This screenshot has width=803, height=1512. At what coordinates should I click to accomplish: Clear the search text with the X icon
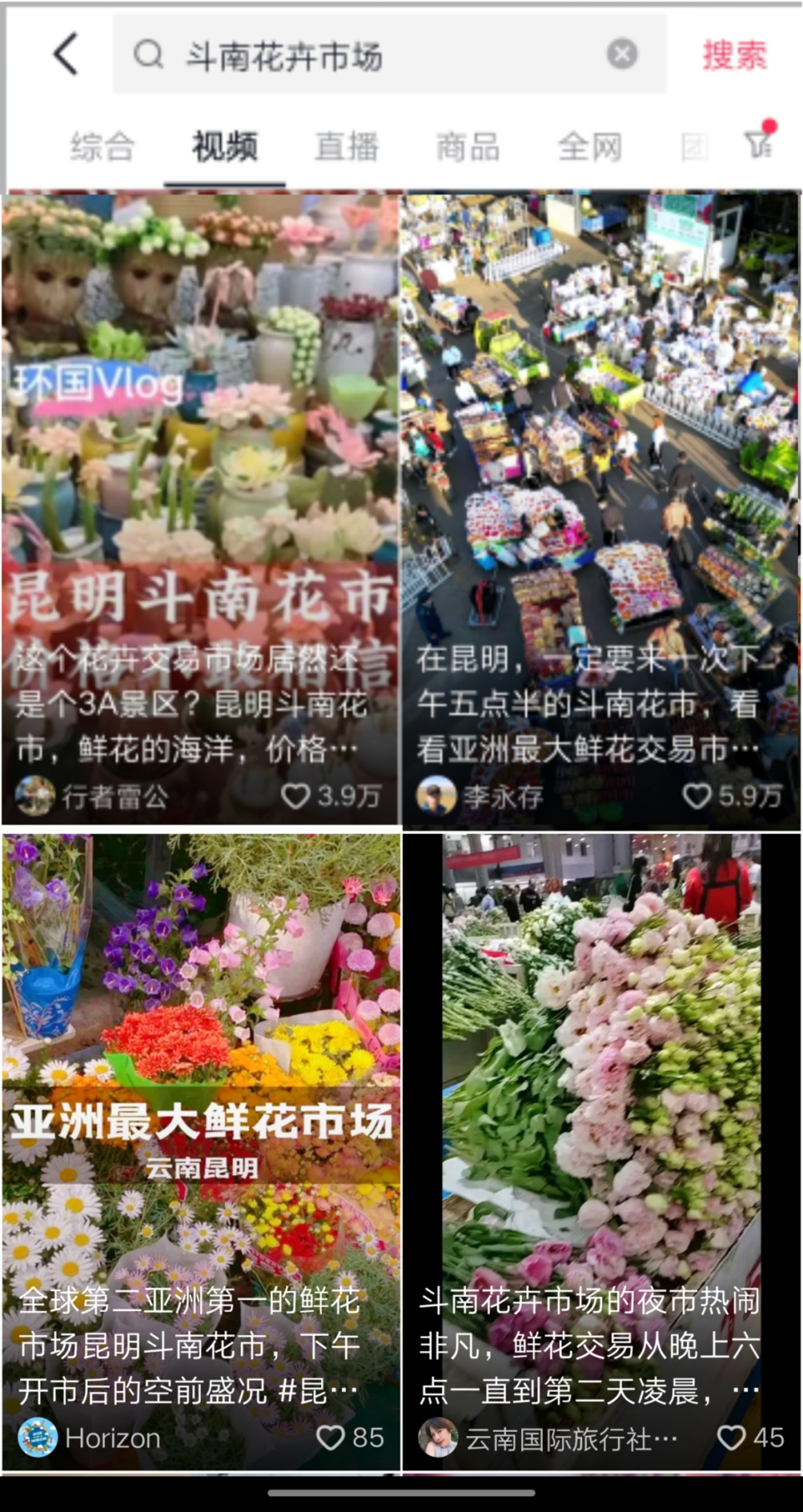pyautogui.click(x=622, y=54)
